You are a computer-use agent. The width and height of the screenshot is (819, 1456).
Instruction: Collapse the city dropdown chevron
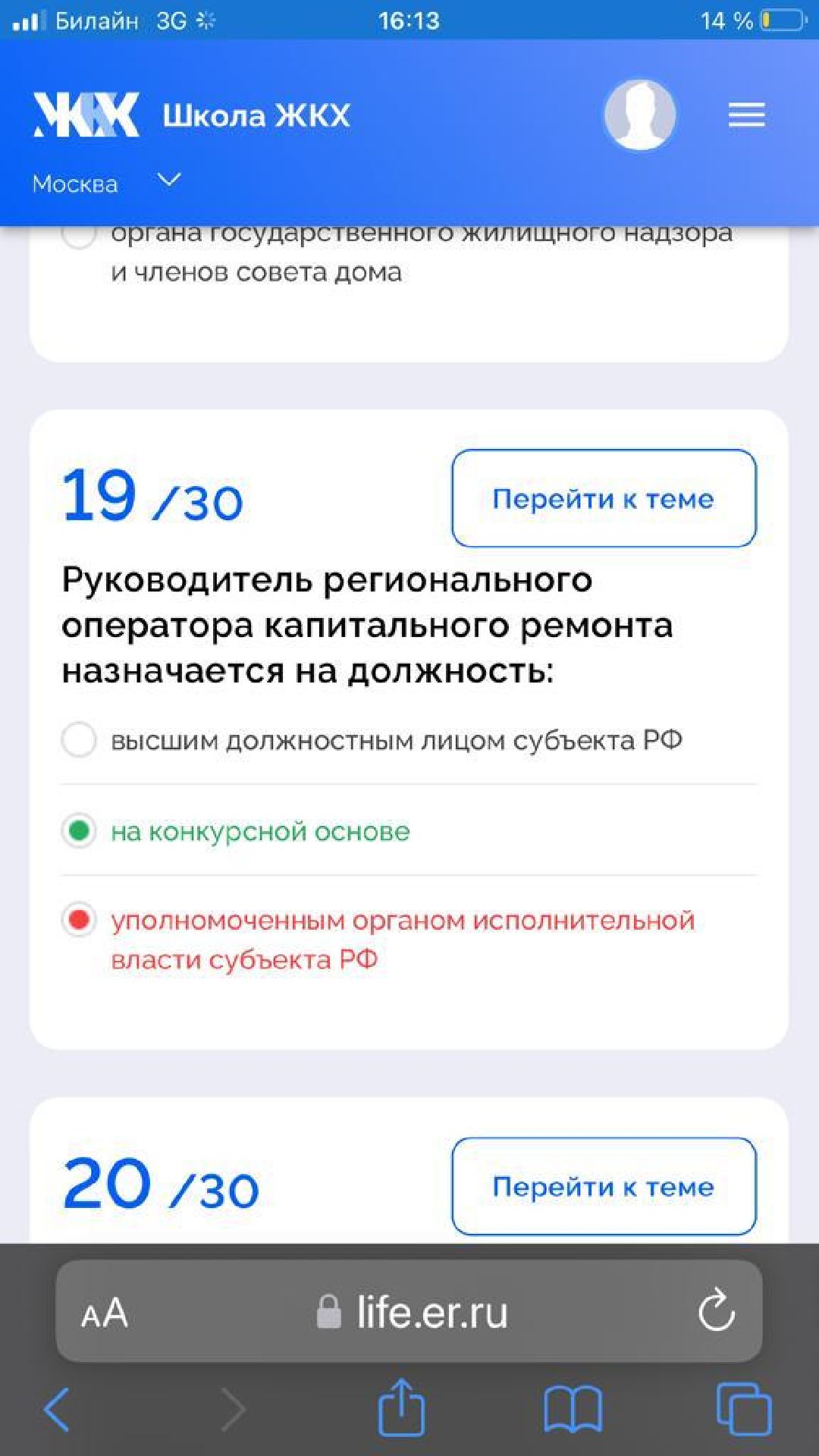[x=168, y=180]
